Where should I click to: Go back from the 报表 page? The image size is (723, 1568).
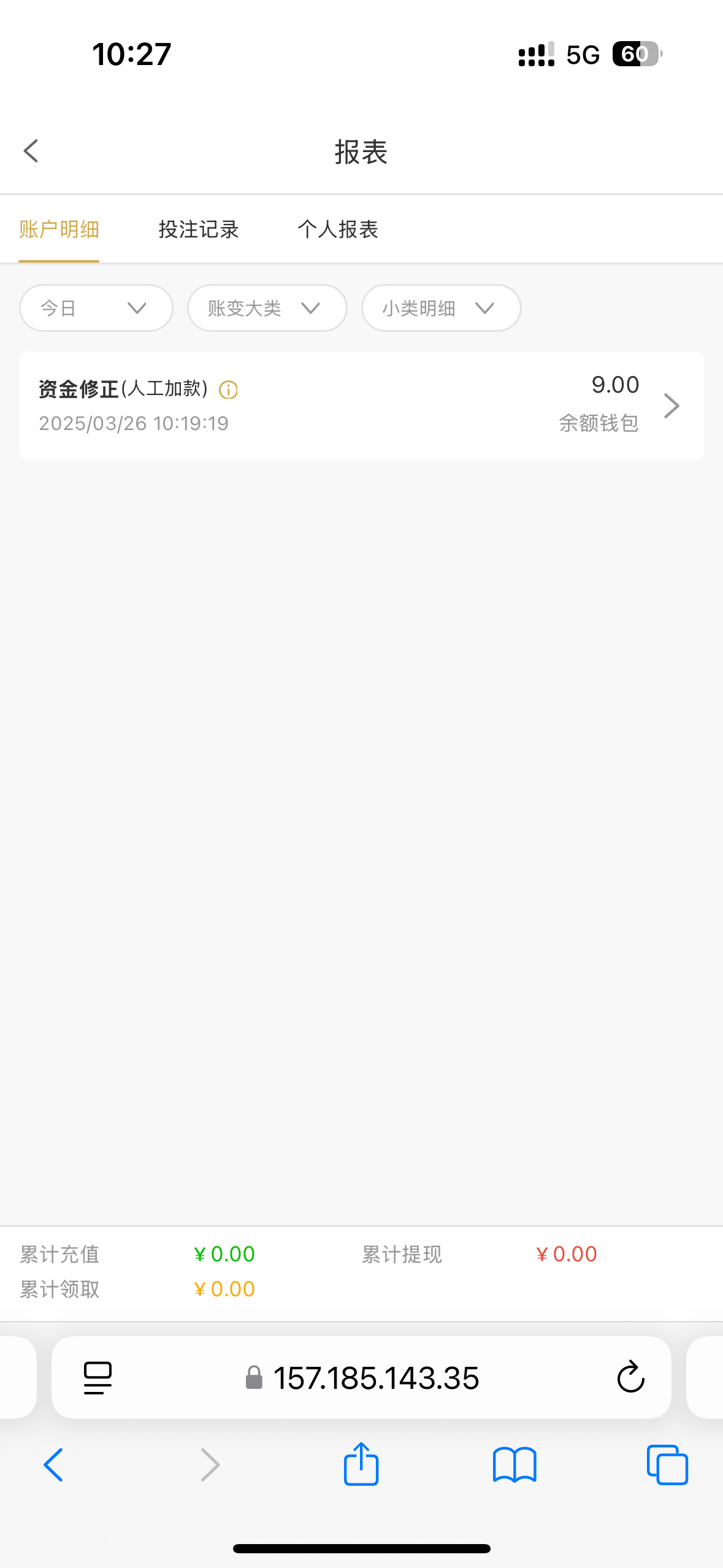coord(31,151)
